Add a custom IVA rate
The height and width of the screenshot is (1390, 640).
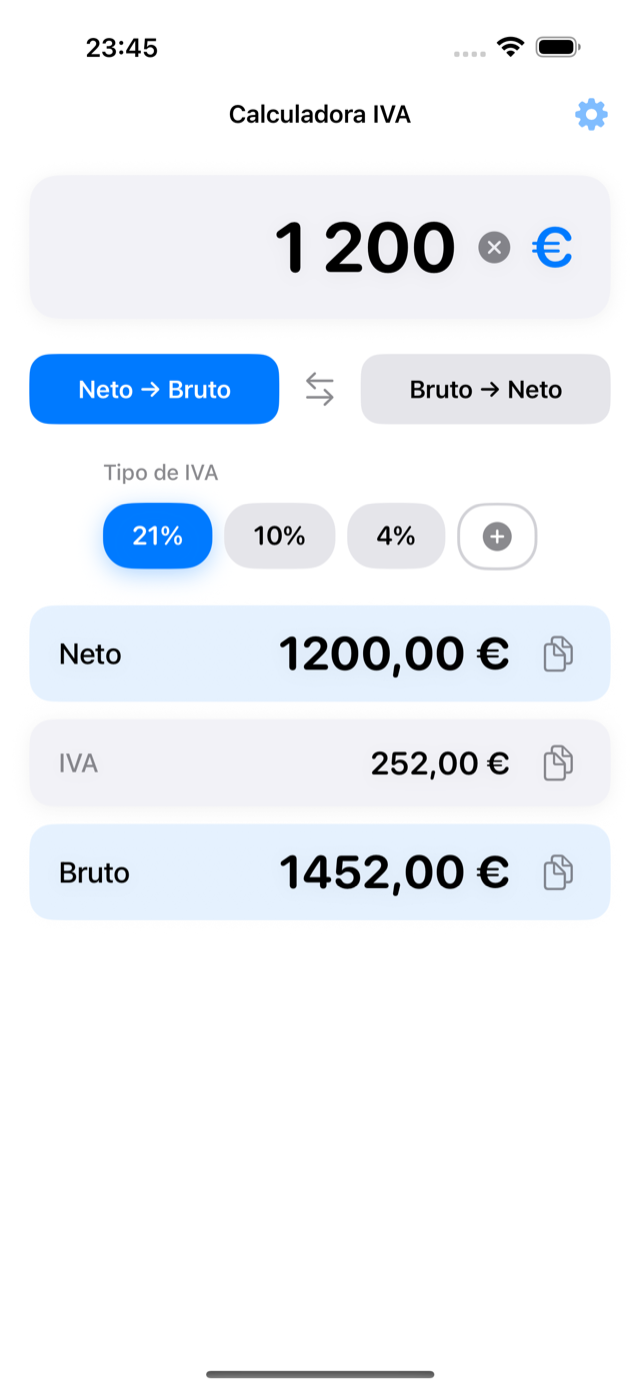[x=497, y=537]
